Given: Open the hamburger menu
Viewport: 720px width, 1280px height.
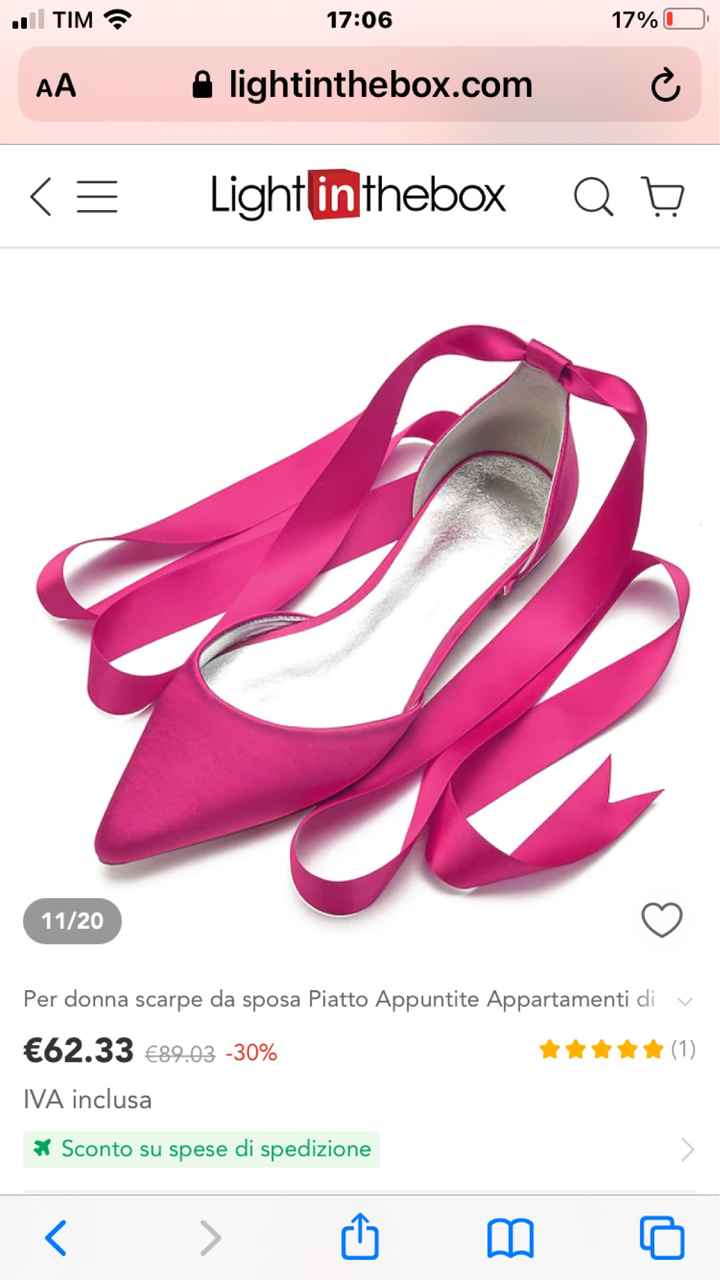Looking at the screenshot, I should click(x=97, y=196).
